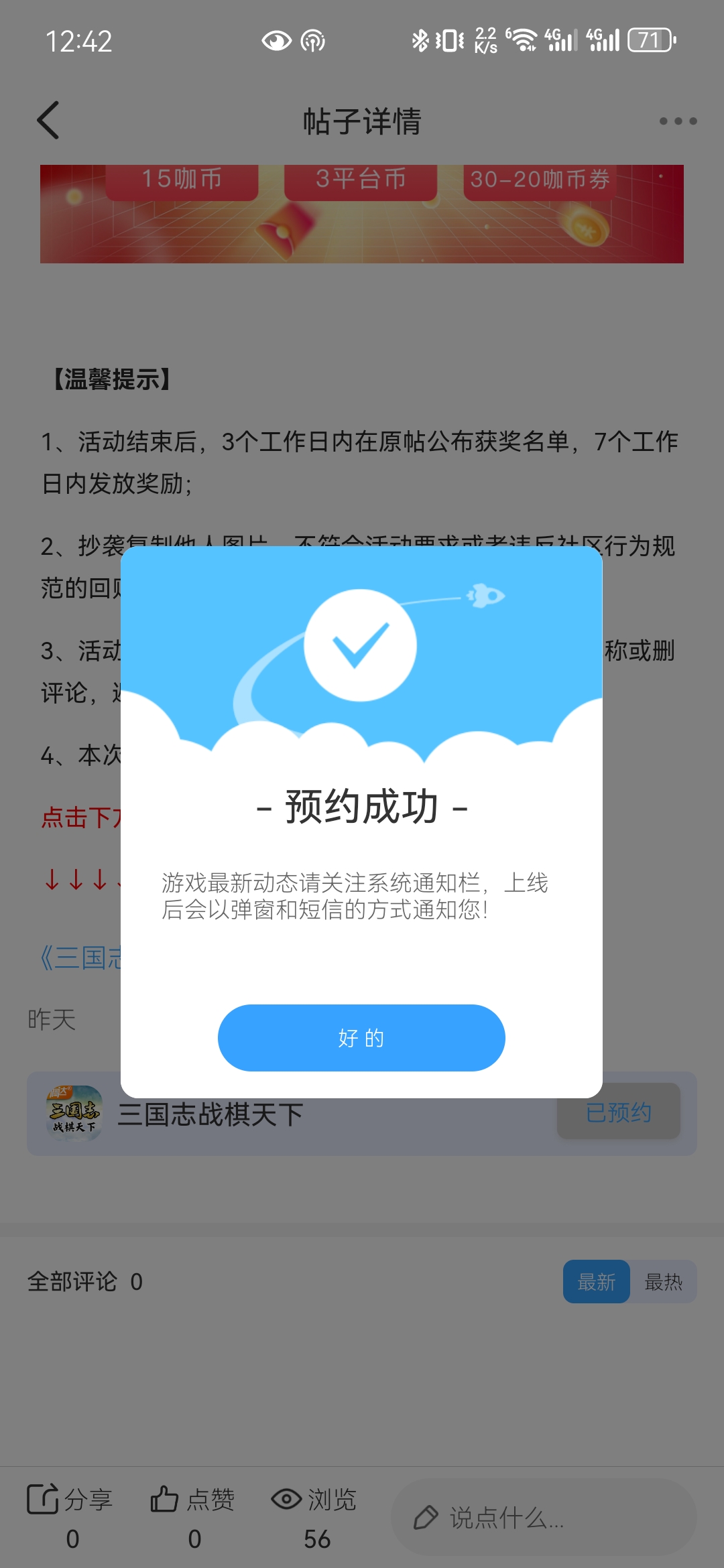Tap the 已预约 button

point(618,1112)
